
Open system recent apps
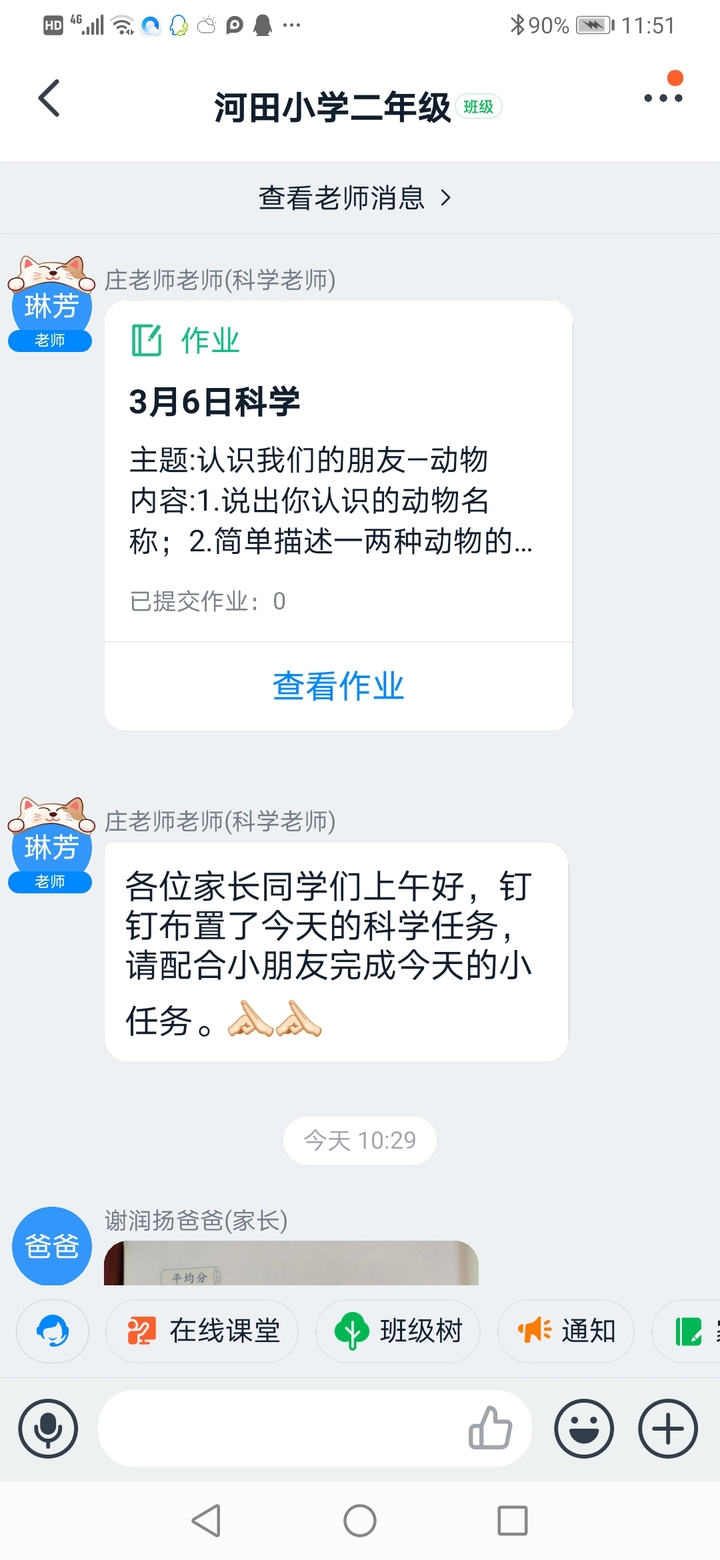tap(512, 1521)
